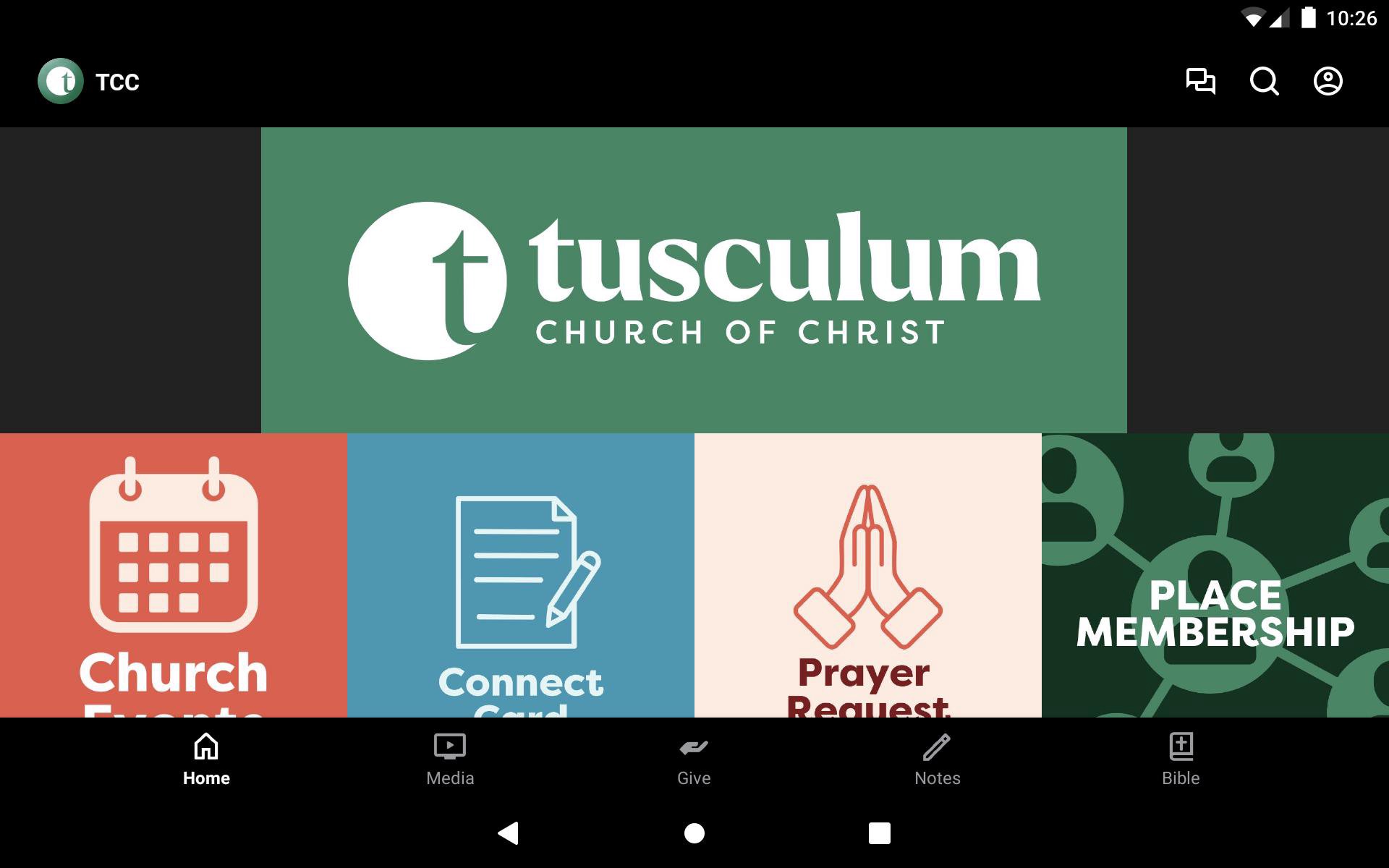The image size is (1389, 868).
Task: Switch to the Bible tab
Action: click(1181, 759)
